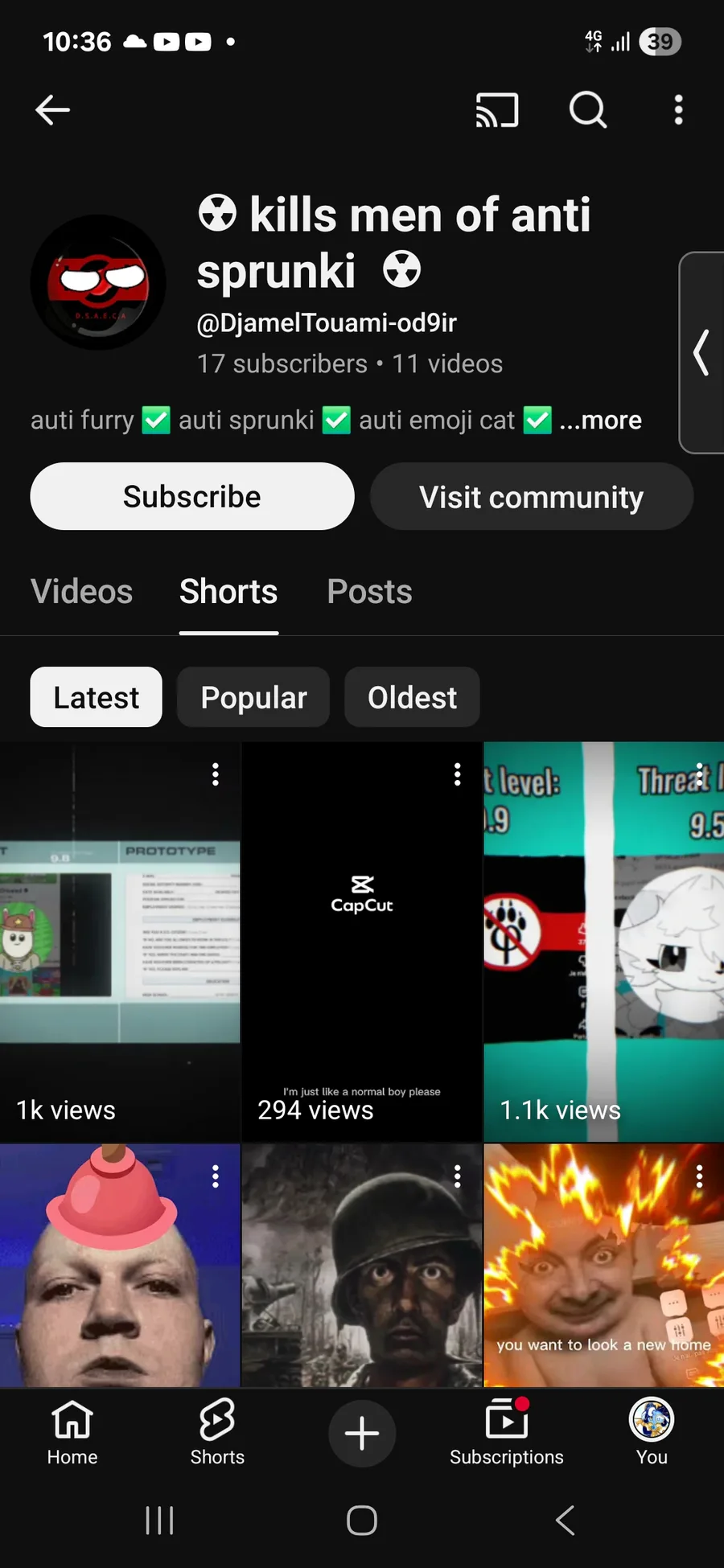The image size is (724, 1568).
Task: Switch to the Posts tab
Action: coord(369,592)
